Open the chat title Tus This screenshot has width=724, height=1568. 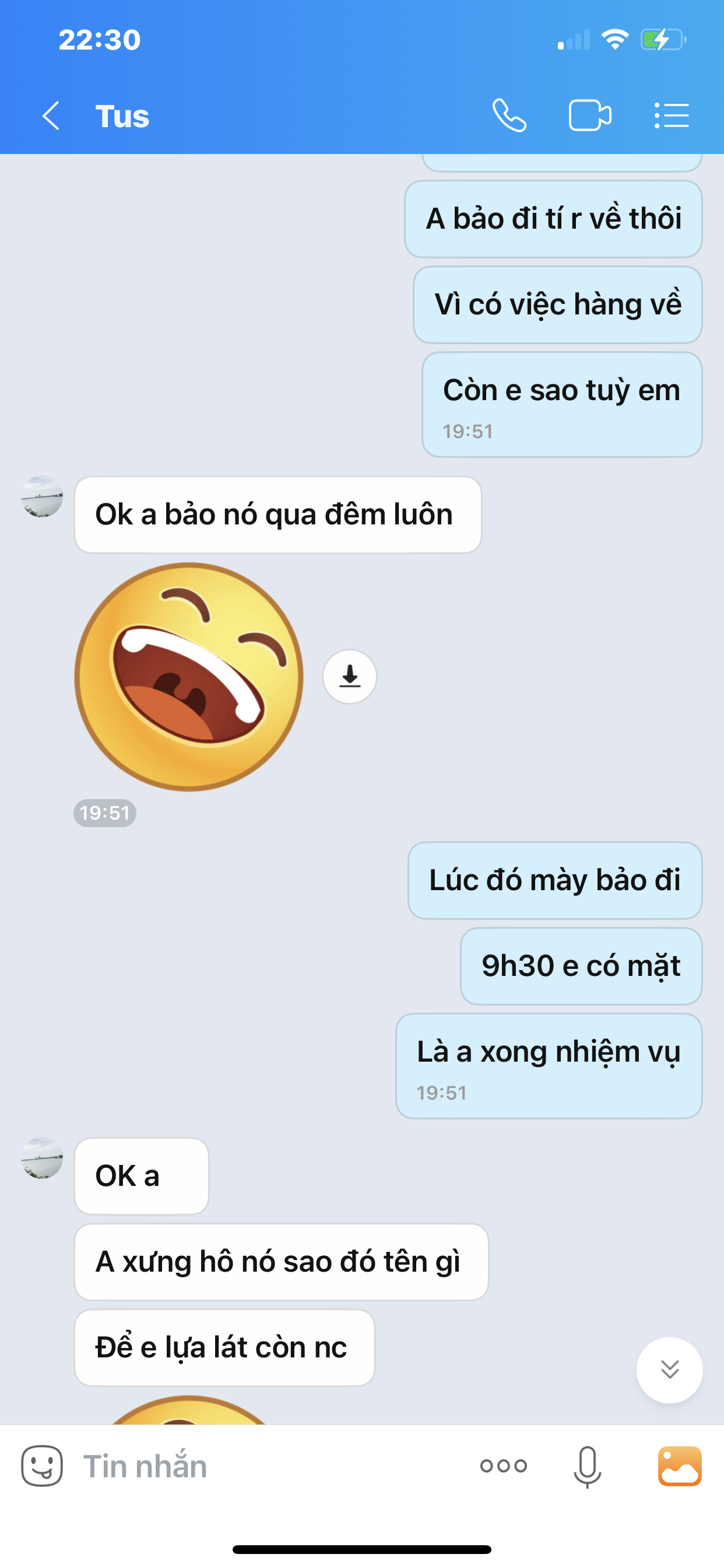coord(122,116)
